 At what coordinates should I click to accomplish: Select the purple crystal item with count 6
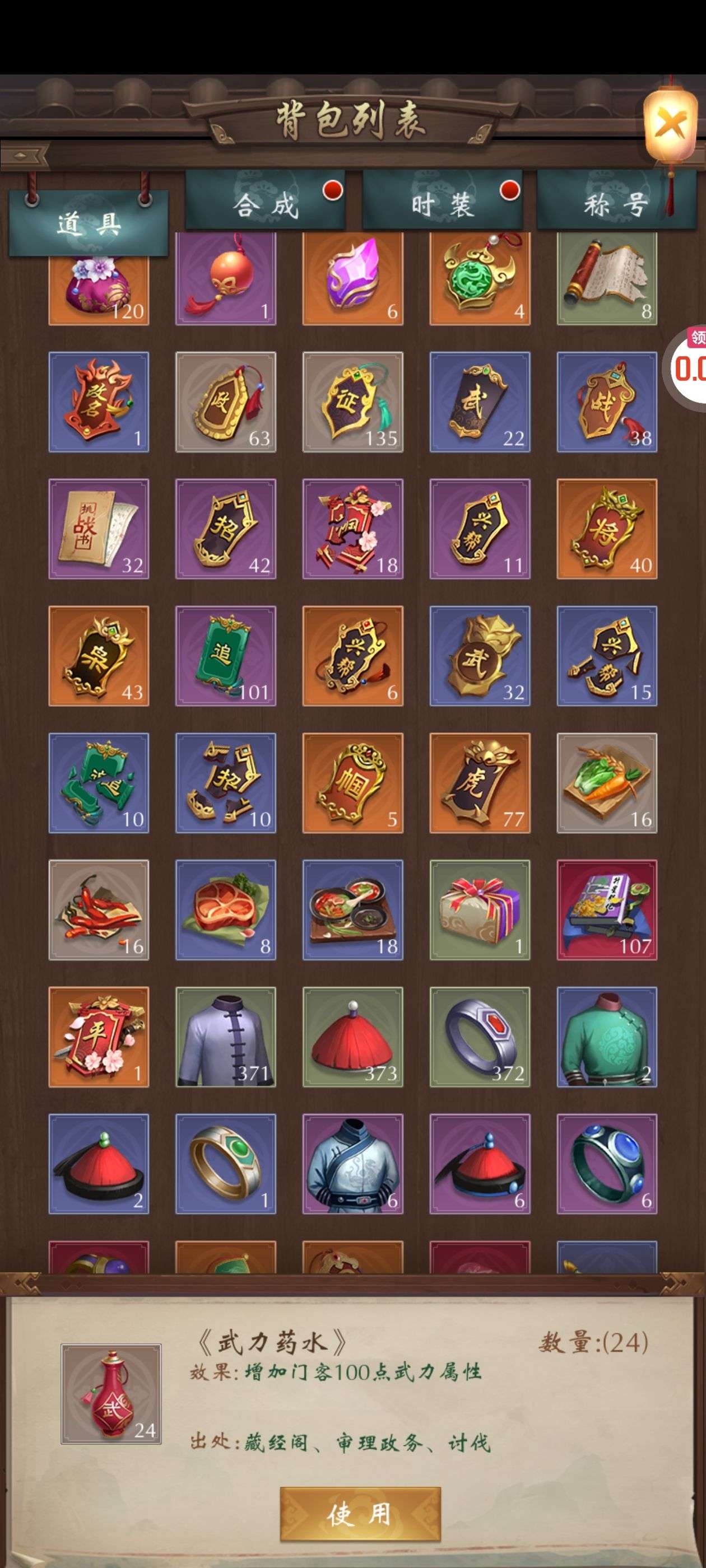pyautogui.click(x=352, y=277)
